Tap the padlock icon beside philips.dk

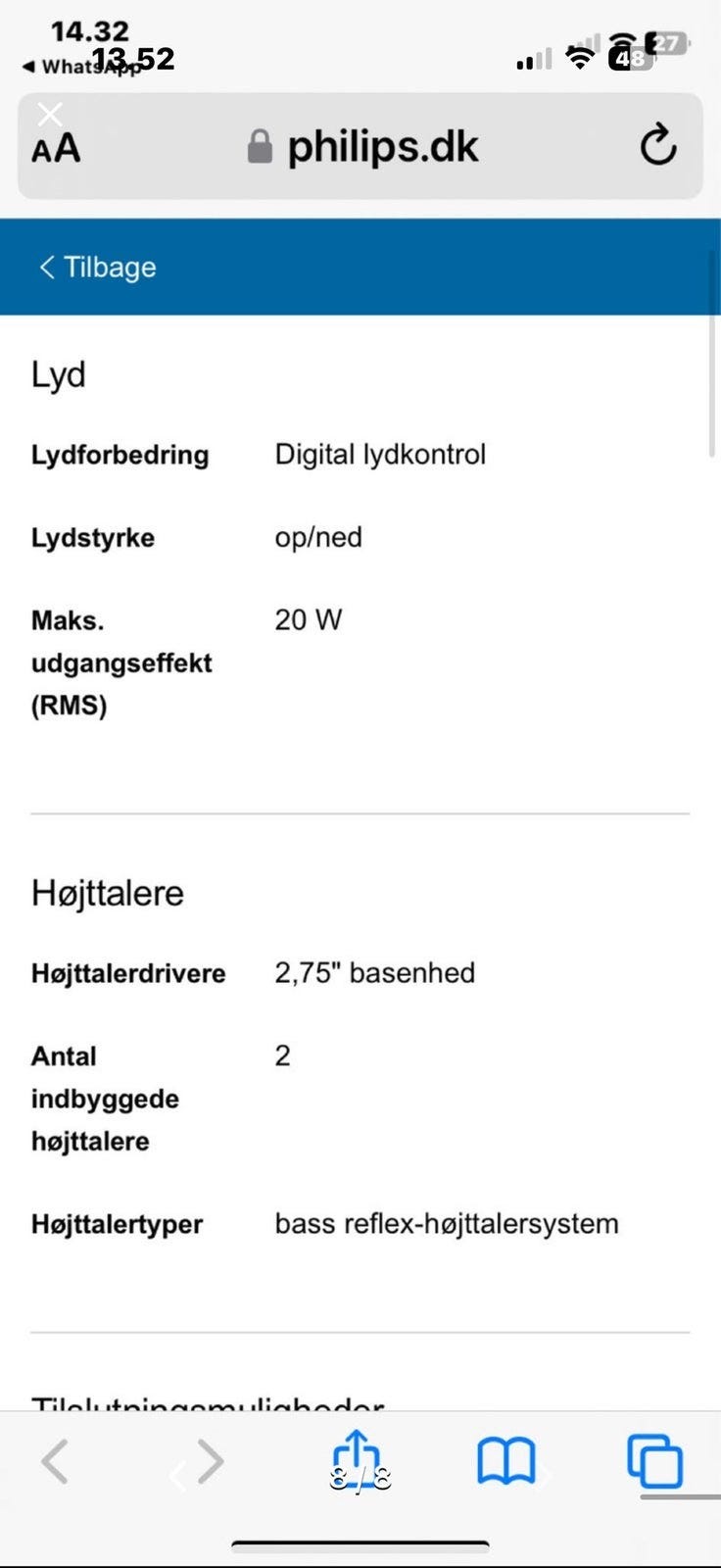[258, 146]
